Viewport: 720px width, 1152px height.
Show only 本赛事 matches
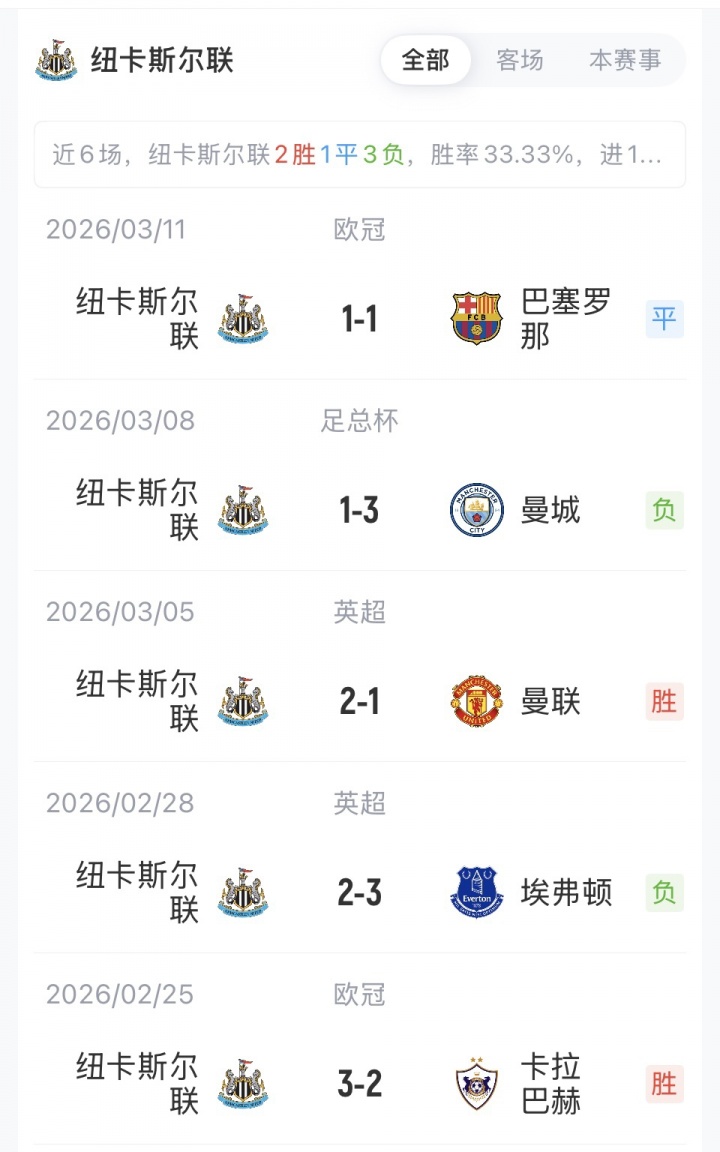(x=625, y=60)
